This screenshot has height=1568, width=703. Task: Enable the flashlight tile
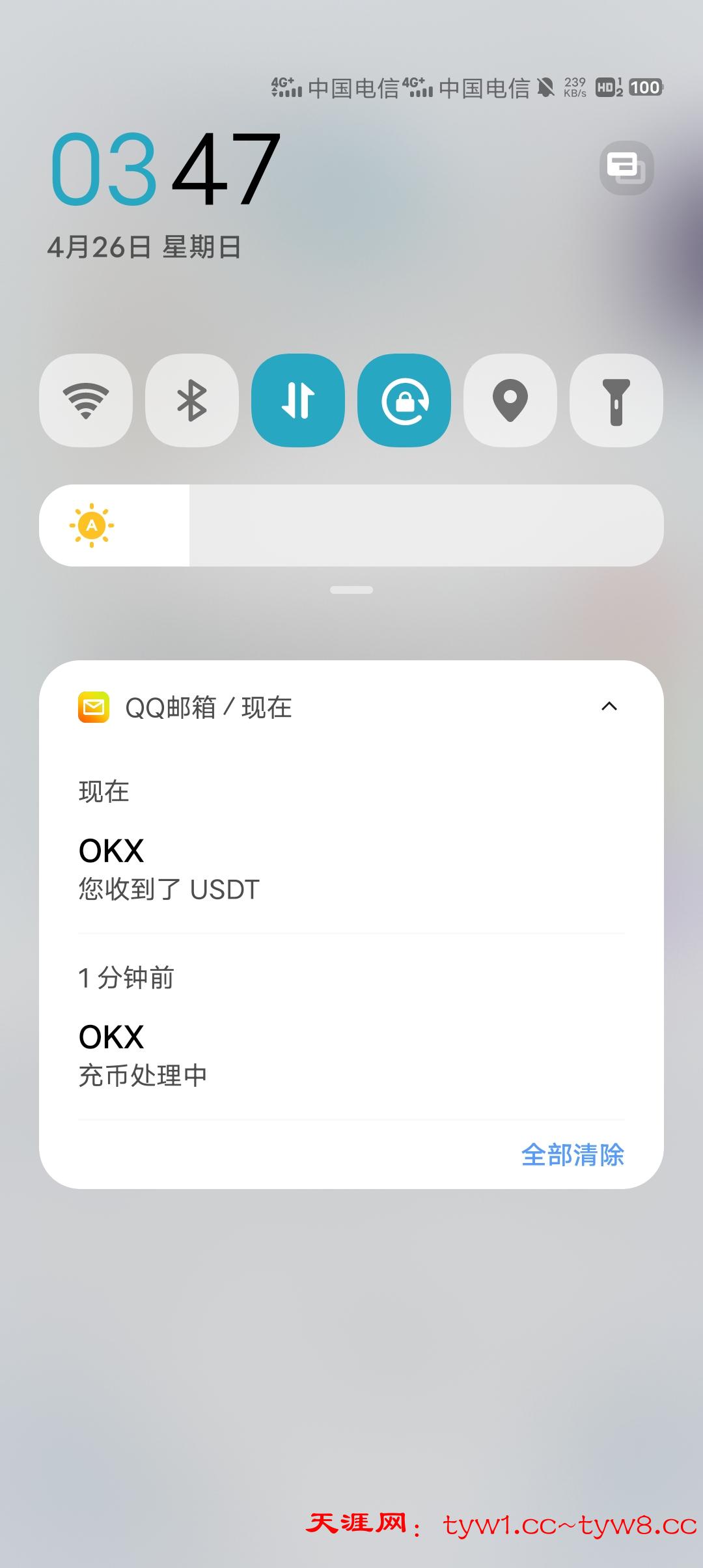coord(616,400)
